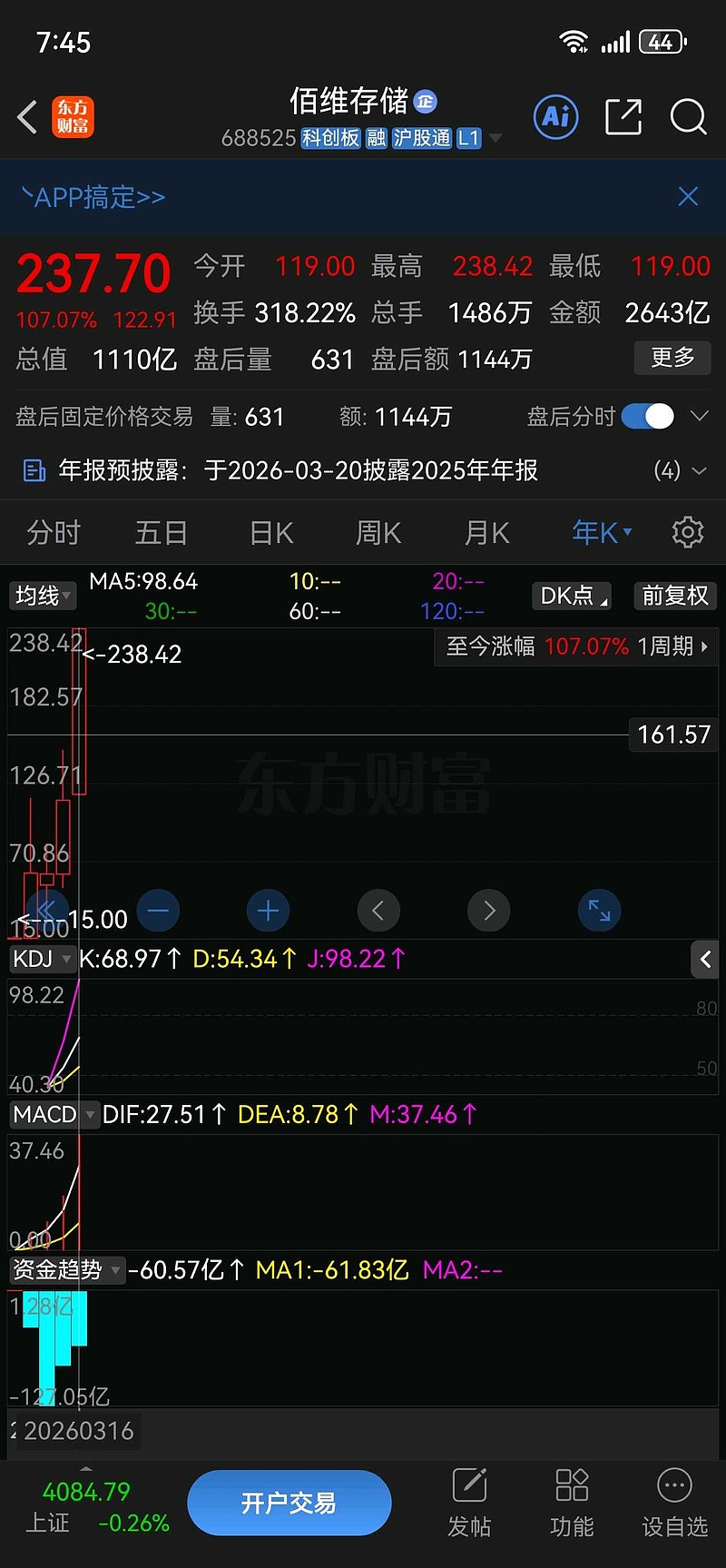Tap the 更多 button for more quotes
Viewport: 726px width, 1568px height.
tap(672, 358)
